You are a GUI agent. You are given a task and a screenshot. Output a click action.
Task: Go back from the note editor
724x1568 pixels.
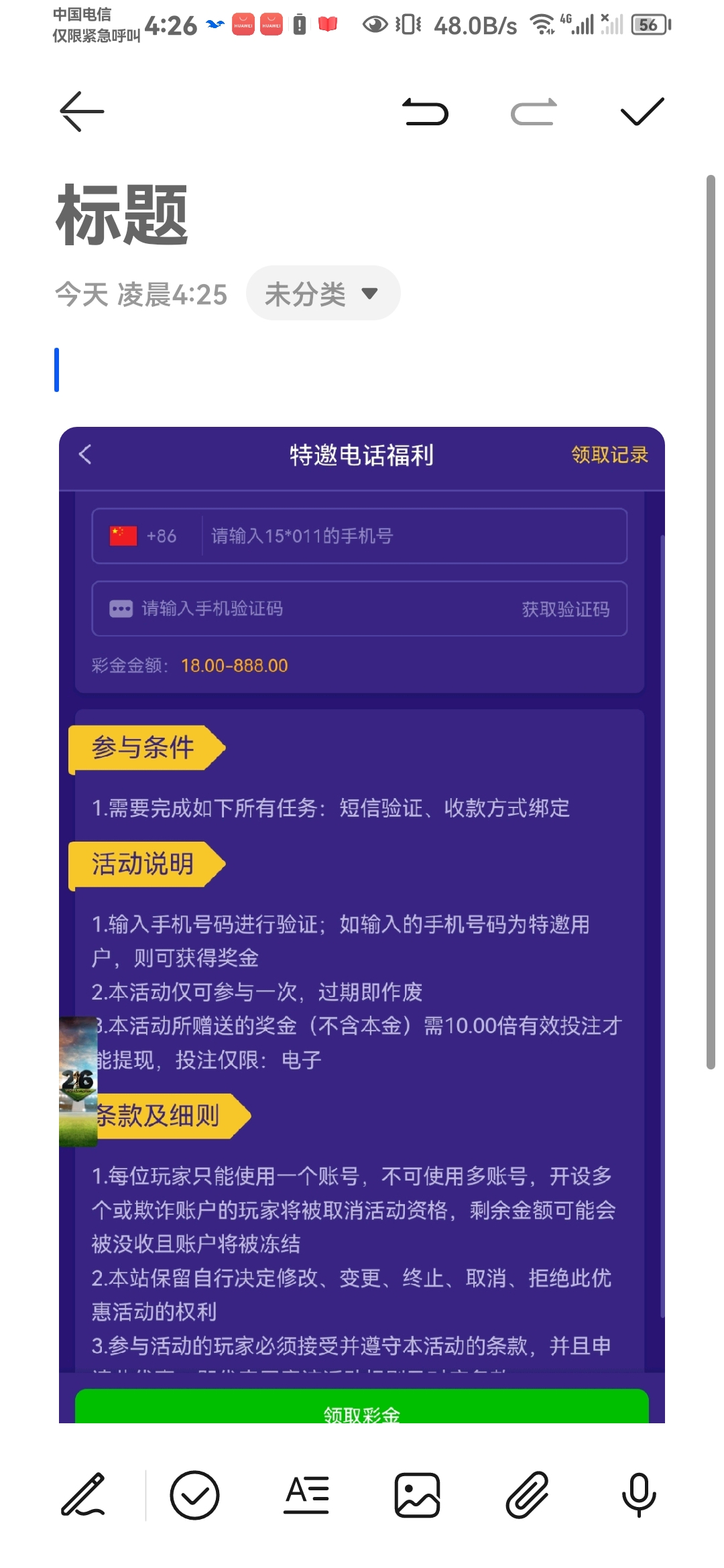(82, 111)
